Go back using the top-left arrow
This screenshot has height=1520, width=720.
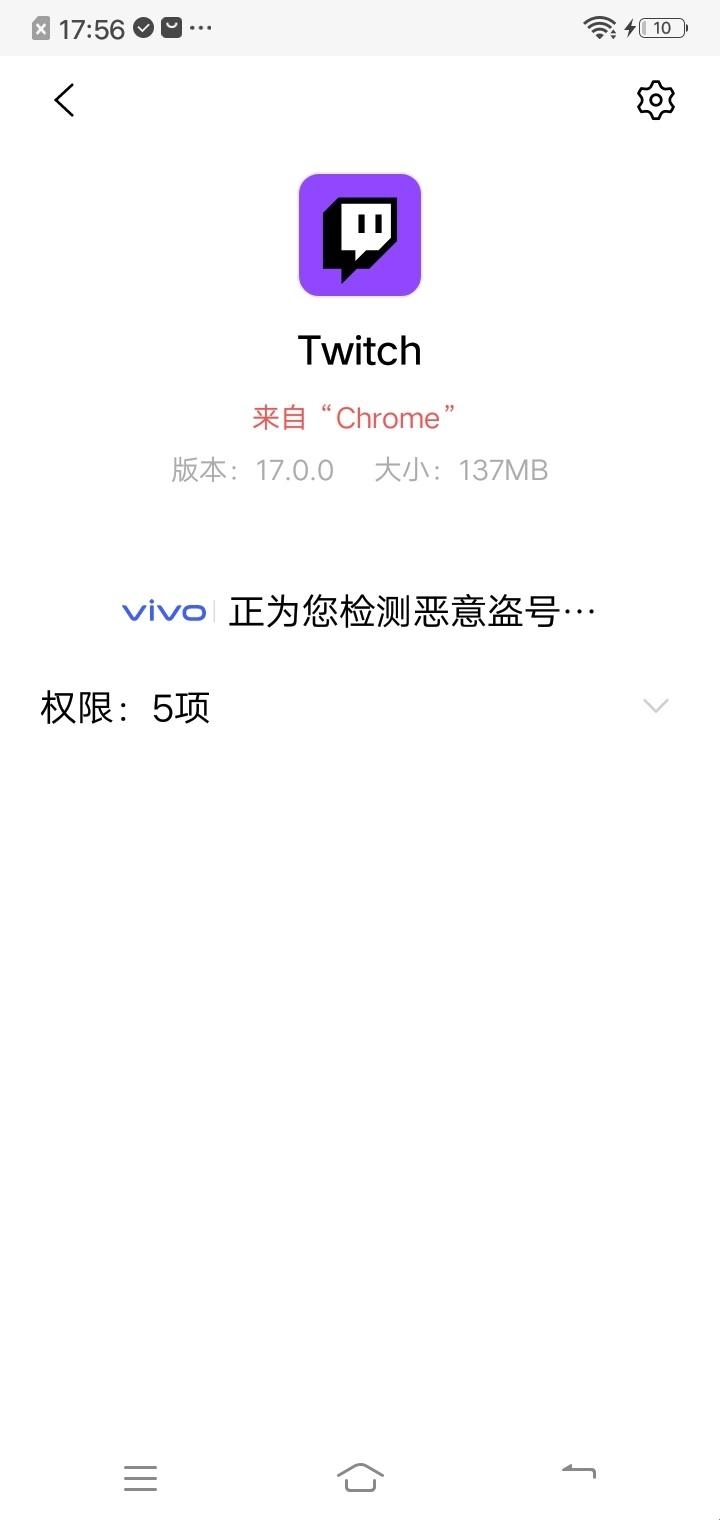[x=65, y=100]
